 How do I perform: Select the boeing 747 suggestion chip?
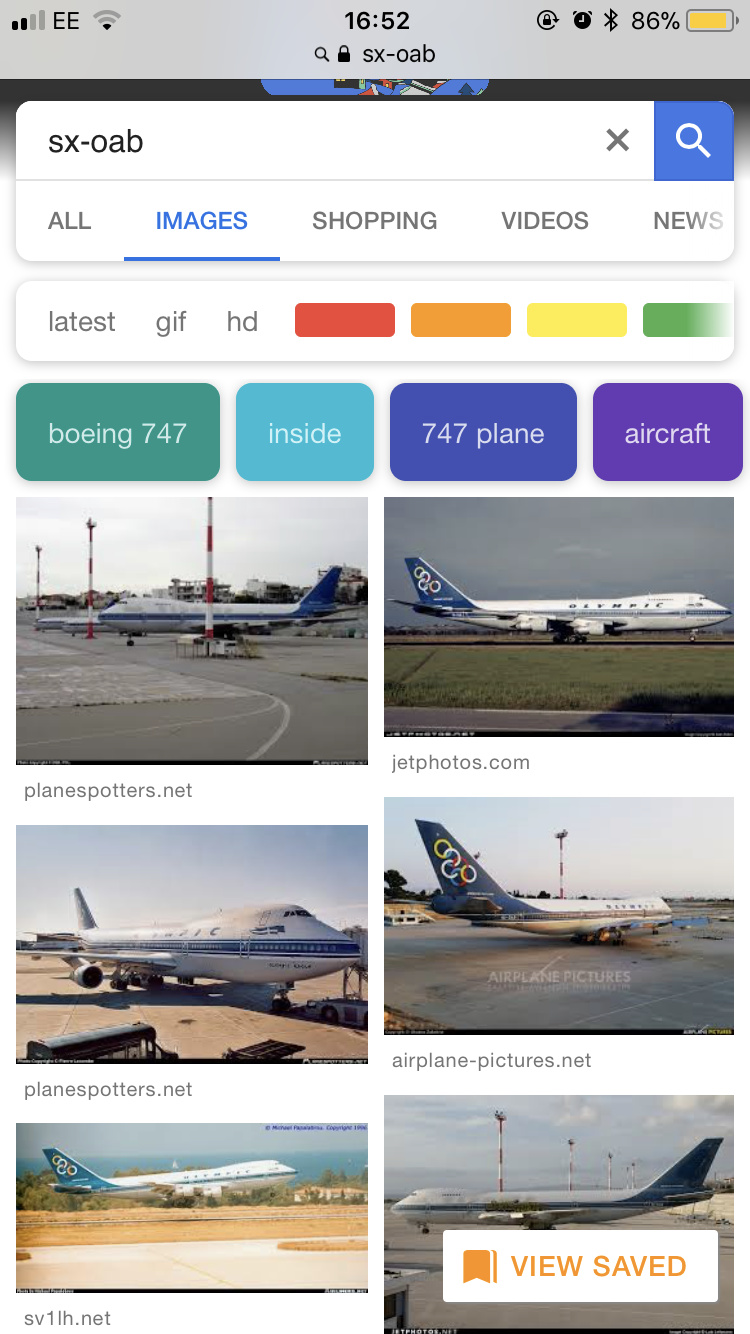118,433
